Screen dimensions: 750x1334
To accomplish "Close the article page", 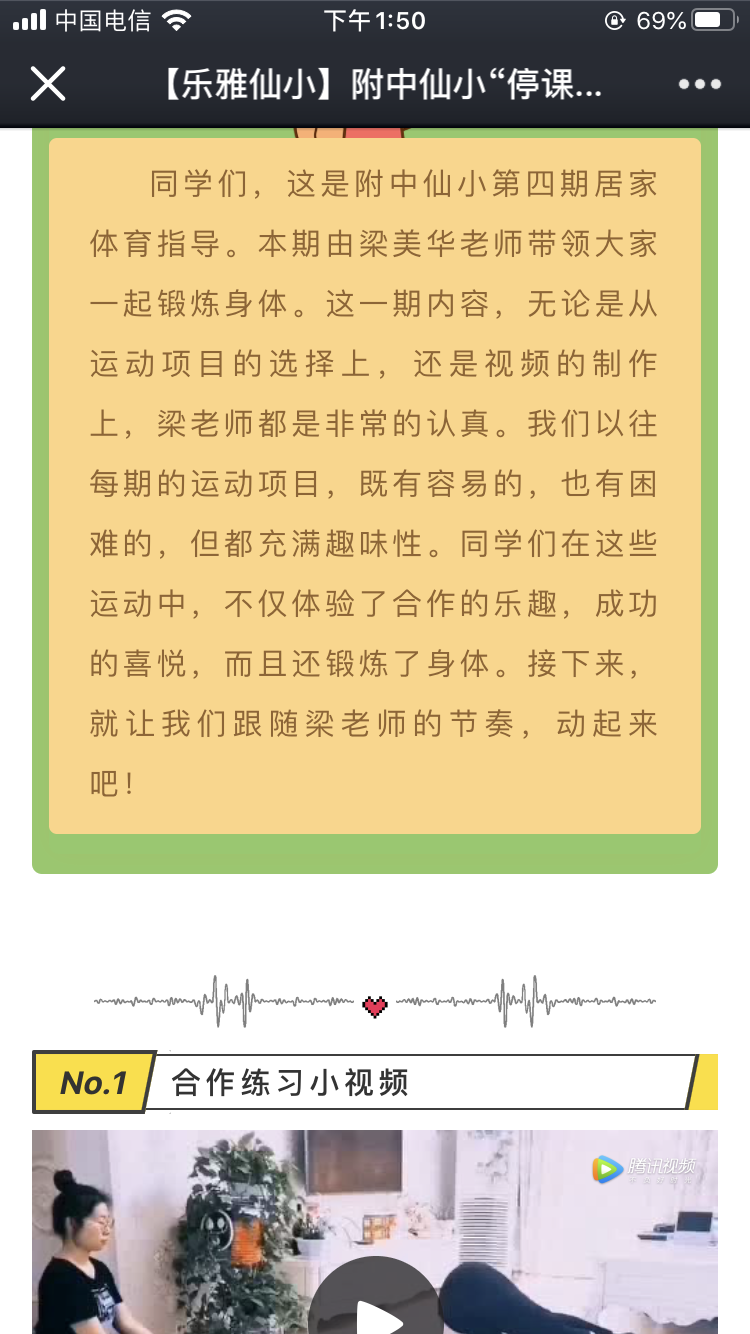I will pyautogui.click(x=47, y=84).
